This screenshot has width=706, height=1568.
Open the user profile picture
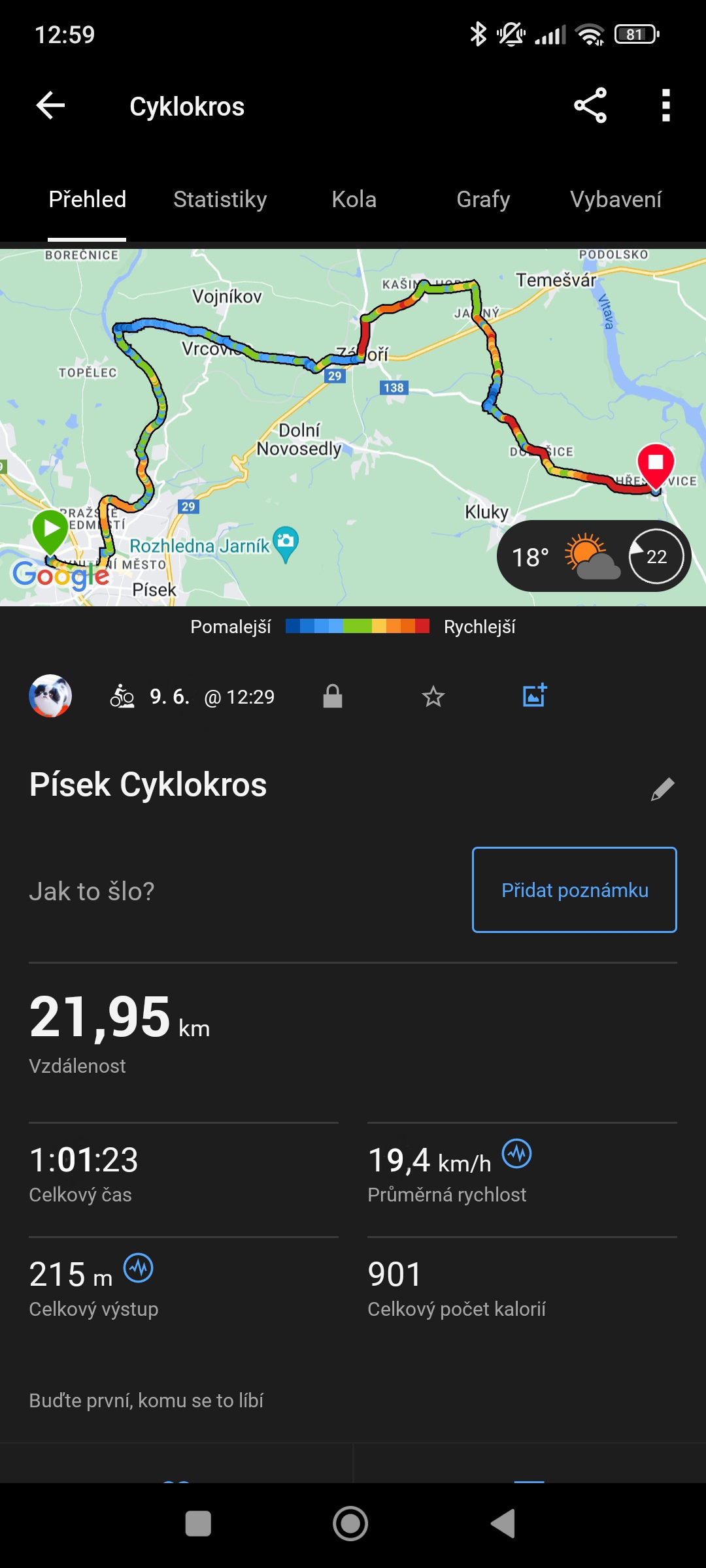(50, 696)
